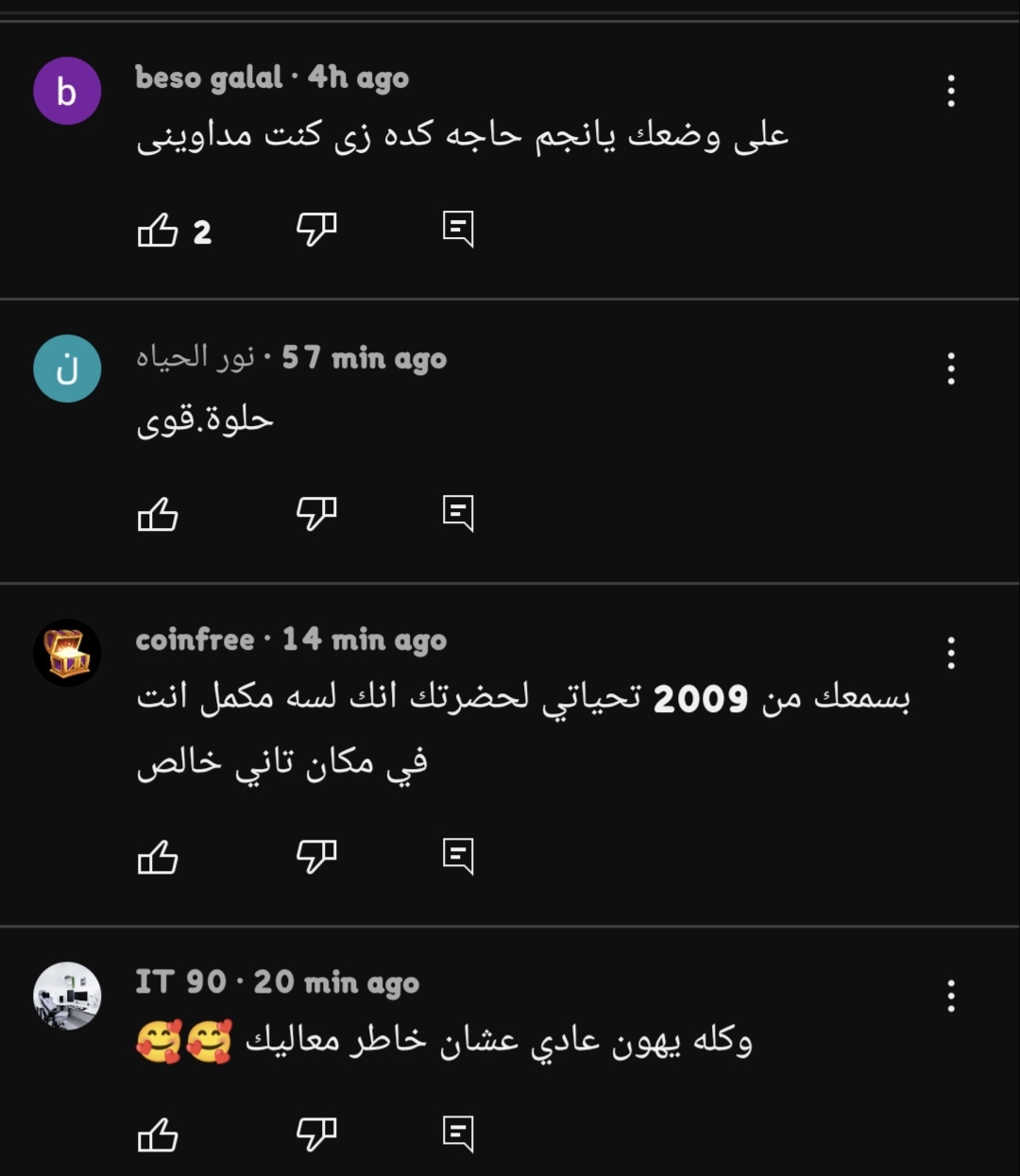This screenshot has width=1020, height=1176.
Task: Dislike the 57 min ago comment
Action: 316,514
